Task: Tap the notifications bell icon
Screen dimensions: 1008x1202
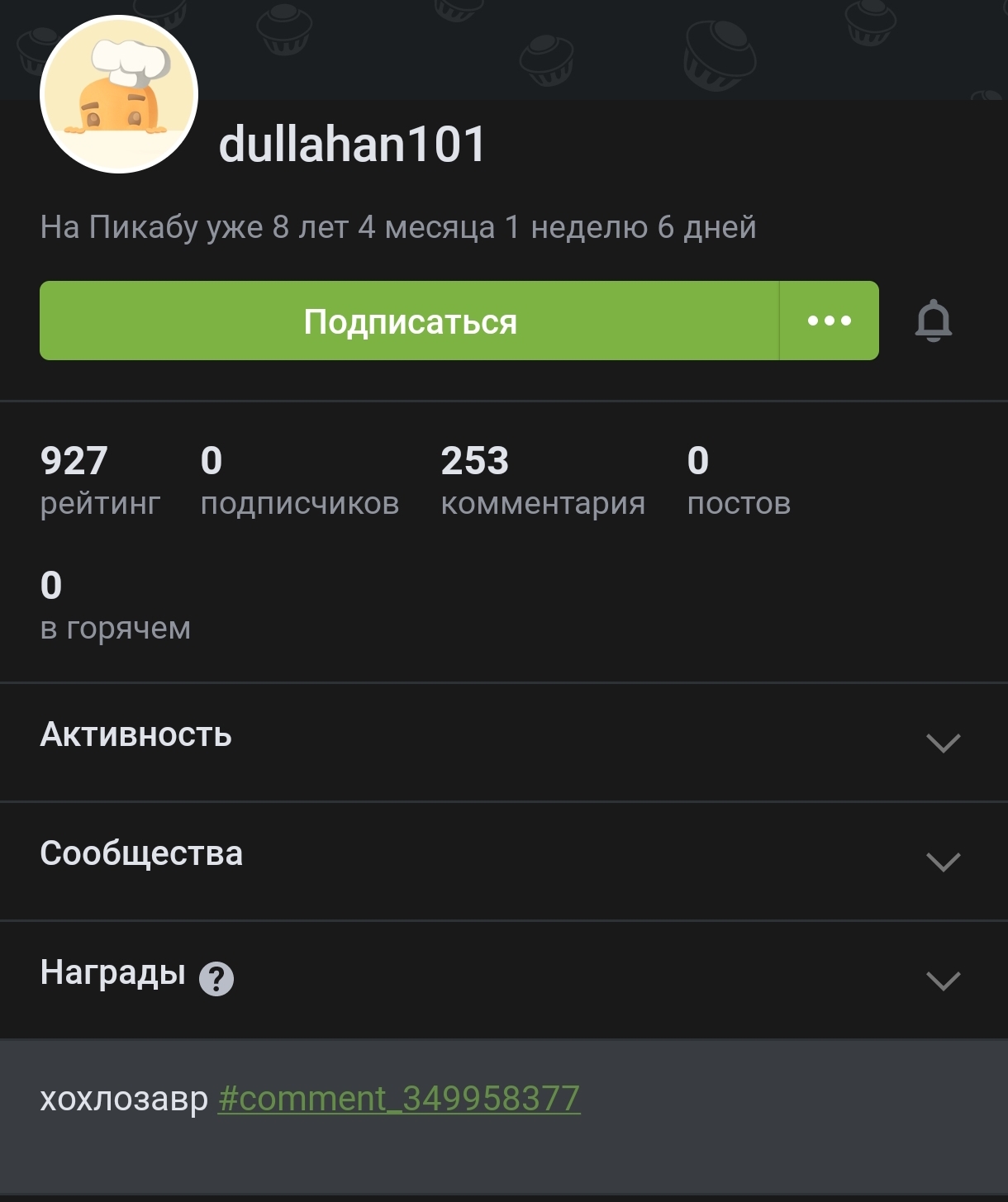Action: pyautogui.click(x=934, y=321)
